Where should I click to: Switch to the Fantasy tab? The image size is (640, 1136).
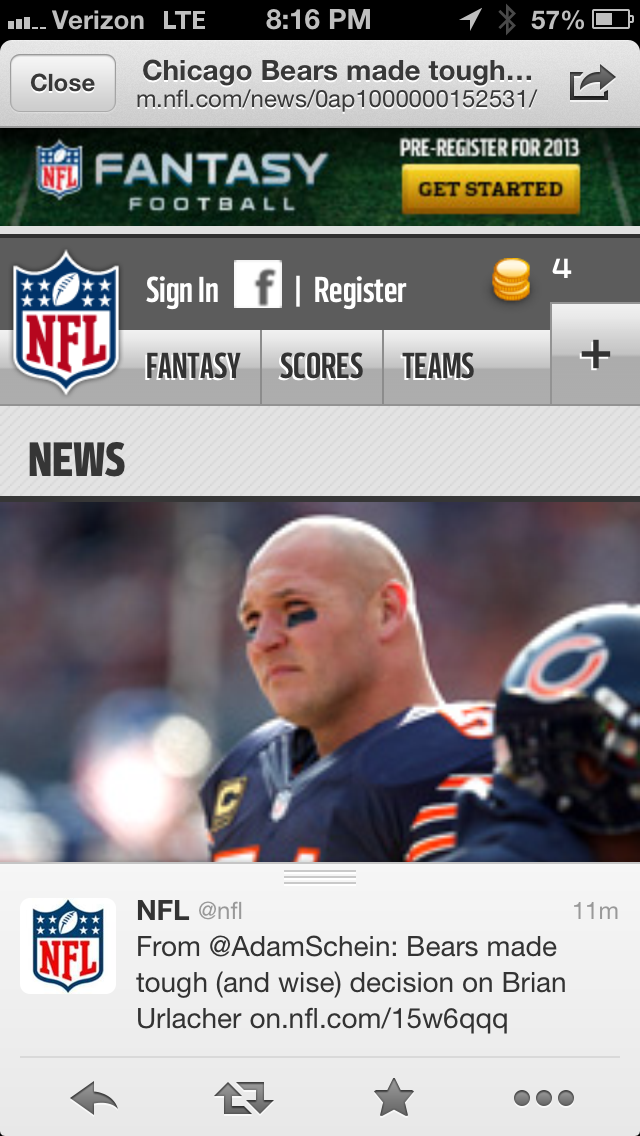192,367
